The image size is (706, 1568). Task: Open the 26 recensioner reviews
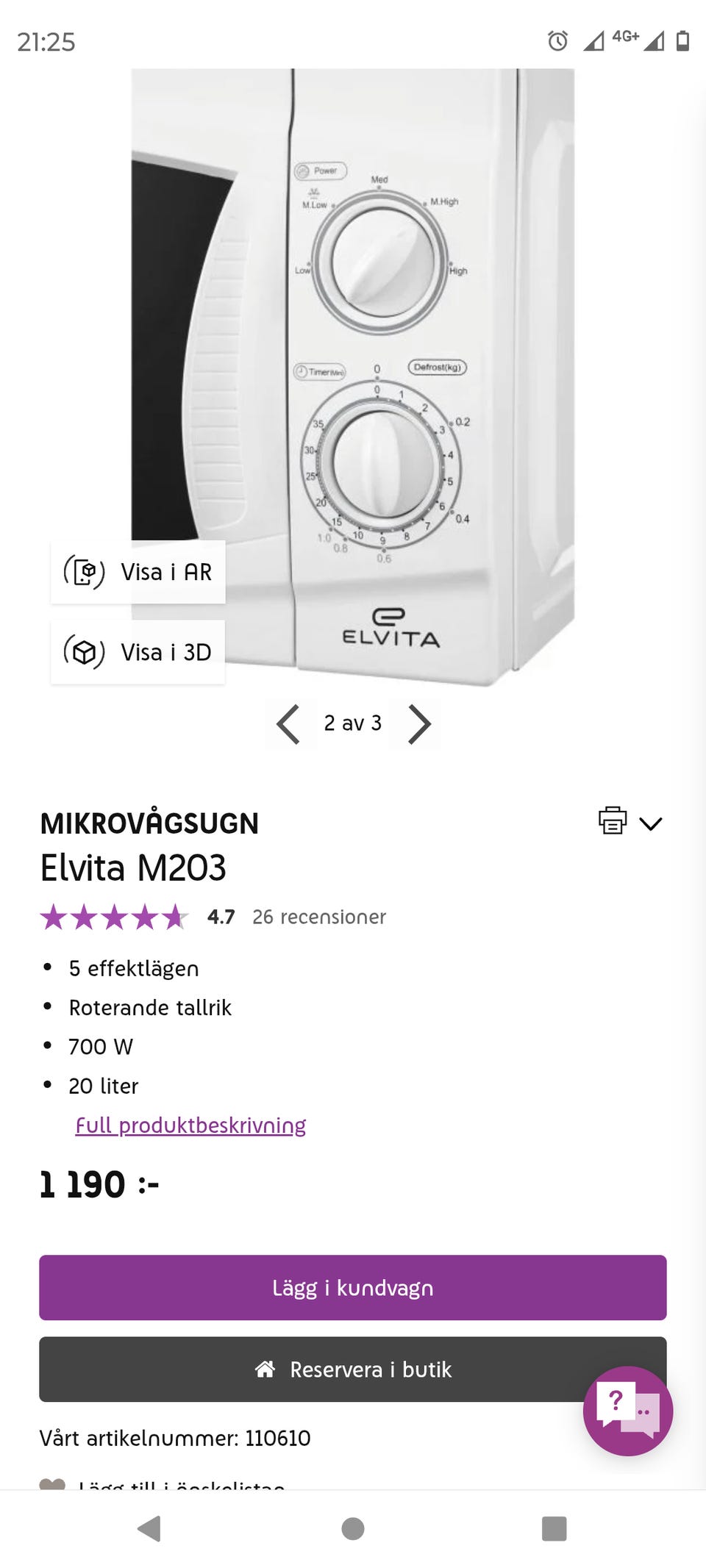(318, 917)
